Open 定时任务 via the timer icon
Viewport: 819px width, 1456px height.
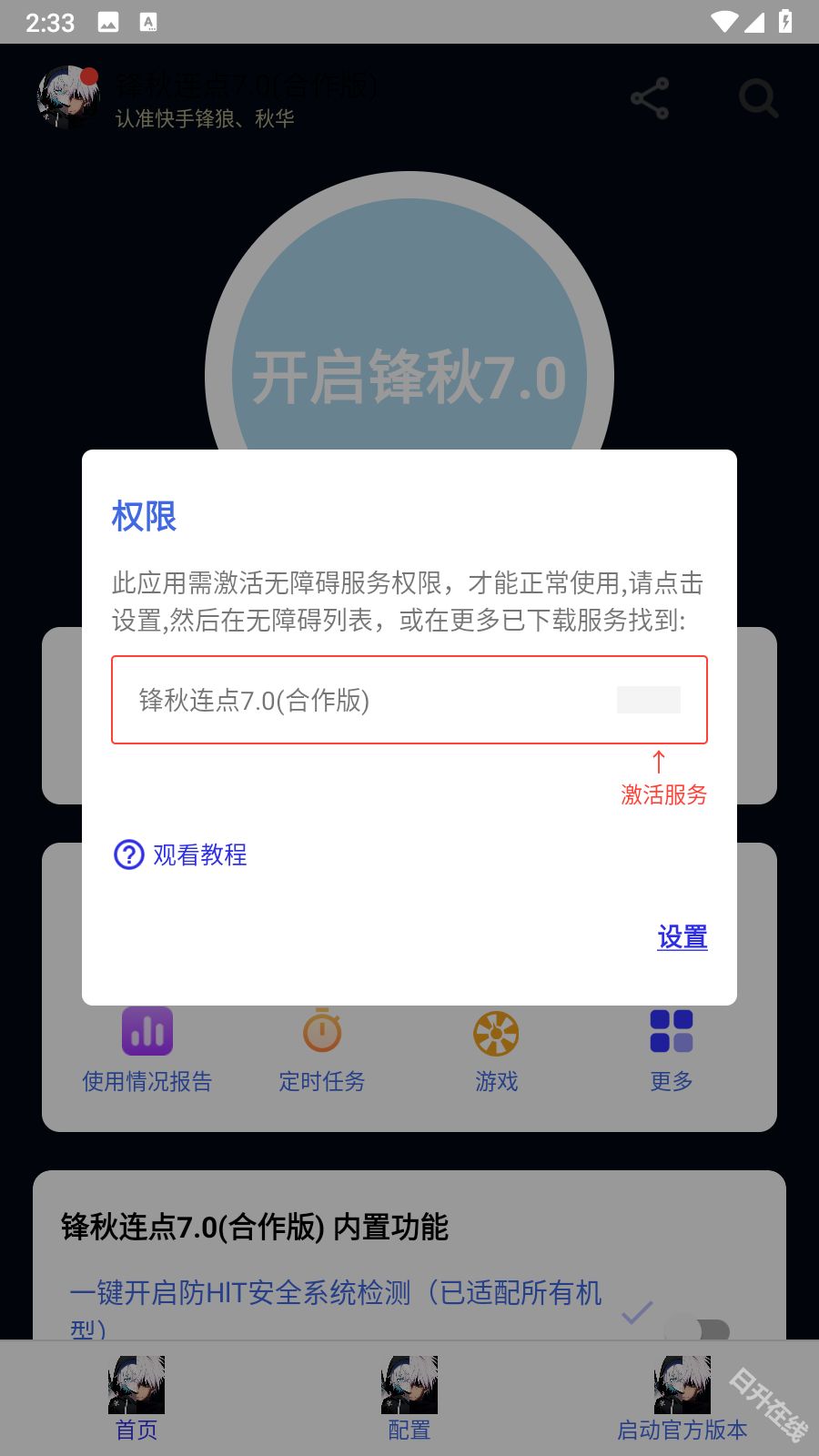(321, 1031)
